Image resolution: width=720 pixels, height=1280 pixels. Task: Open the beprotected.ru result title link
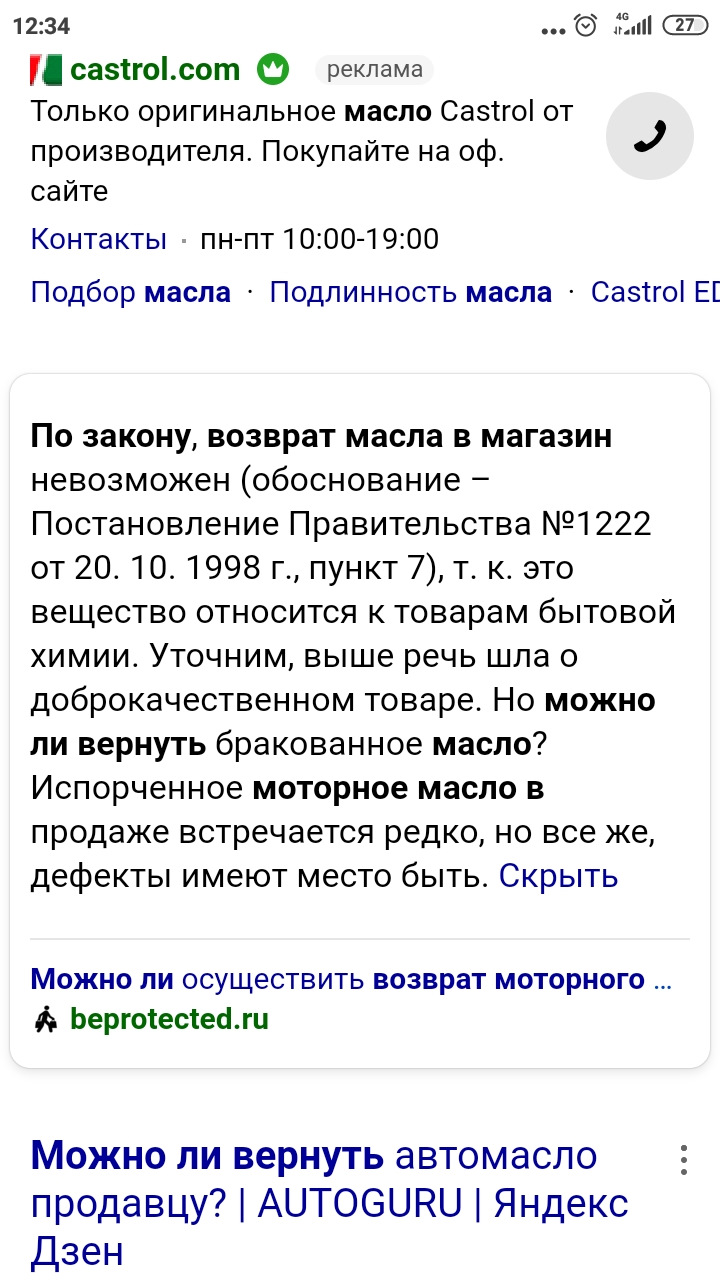pos(350,978)
